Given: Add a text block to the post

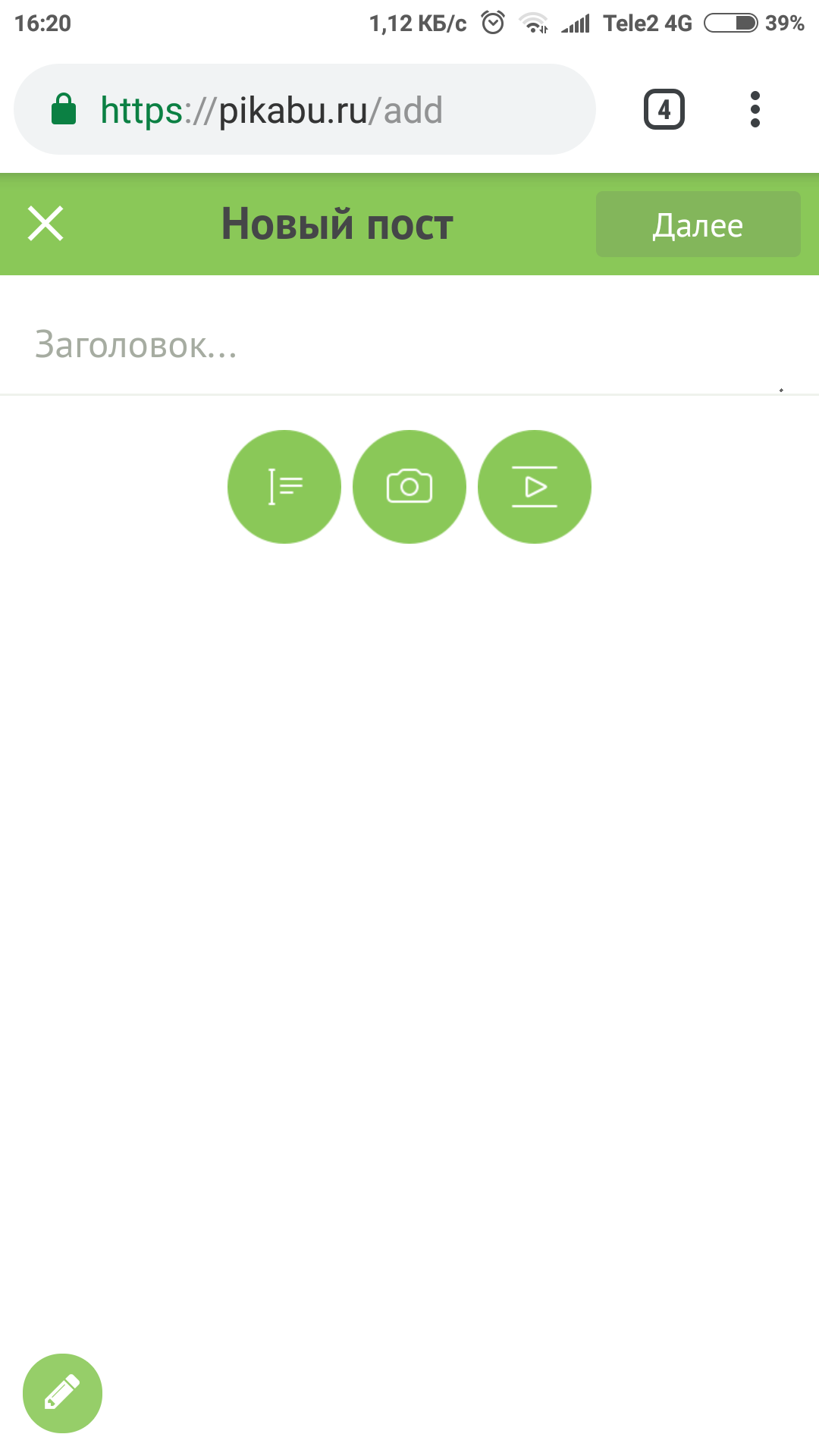Looking at the screenshot, I should [x=284, y=487].
